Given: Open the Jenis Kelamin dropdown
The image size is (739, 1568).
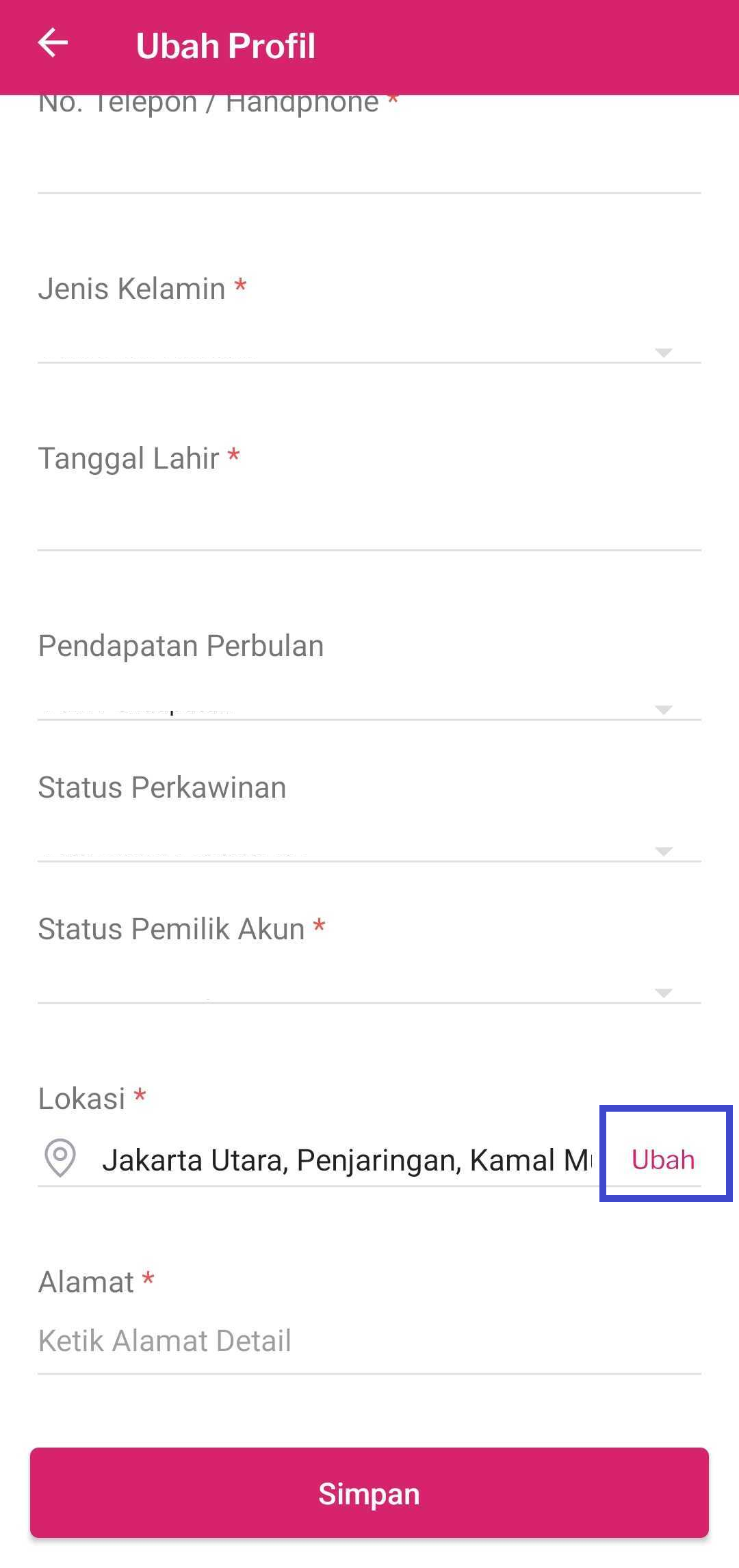Looking at the screenshot, I should click(369, 345).
